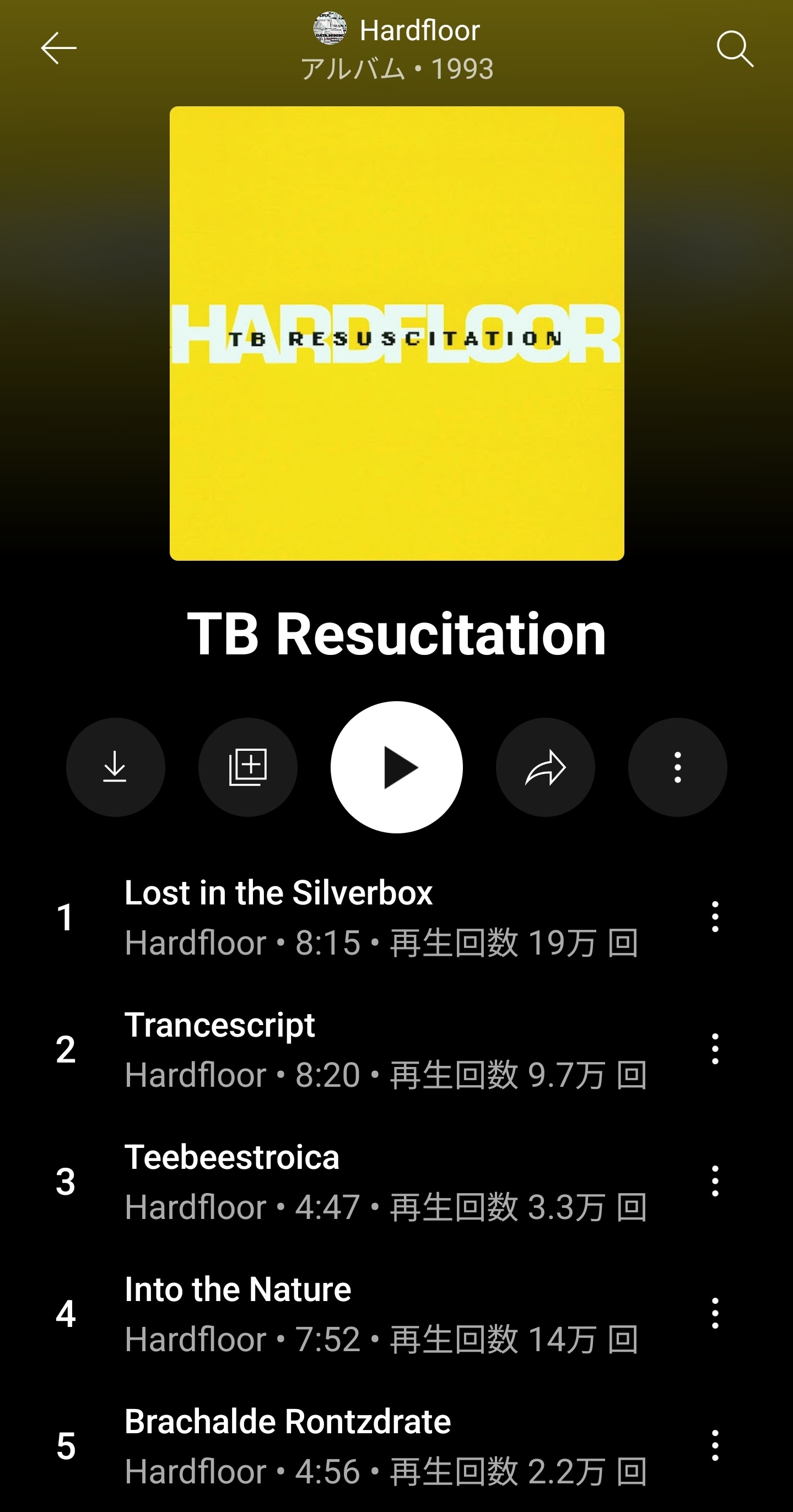The width and height of the screenshot is (793, 1512).
Task: Play the album
Action: coord(397,767)
